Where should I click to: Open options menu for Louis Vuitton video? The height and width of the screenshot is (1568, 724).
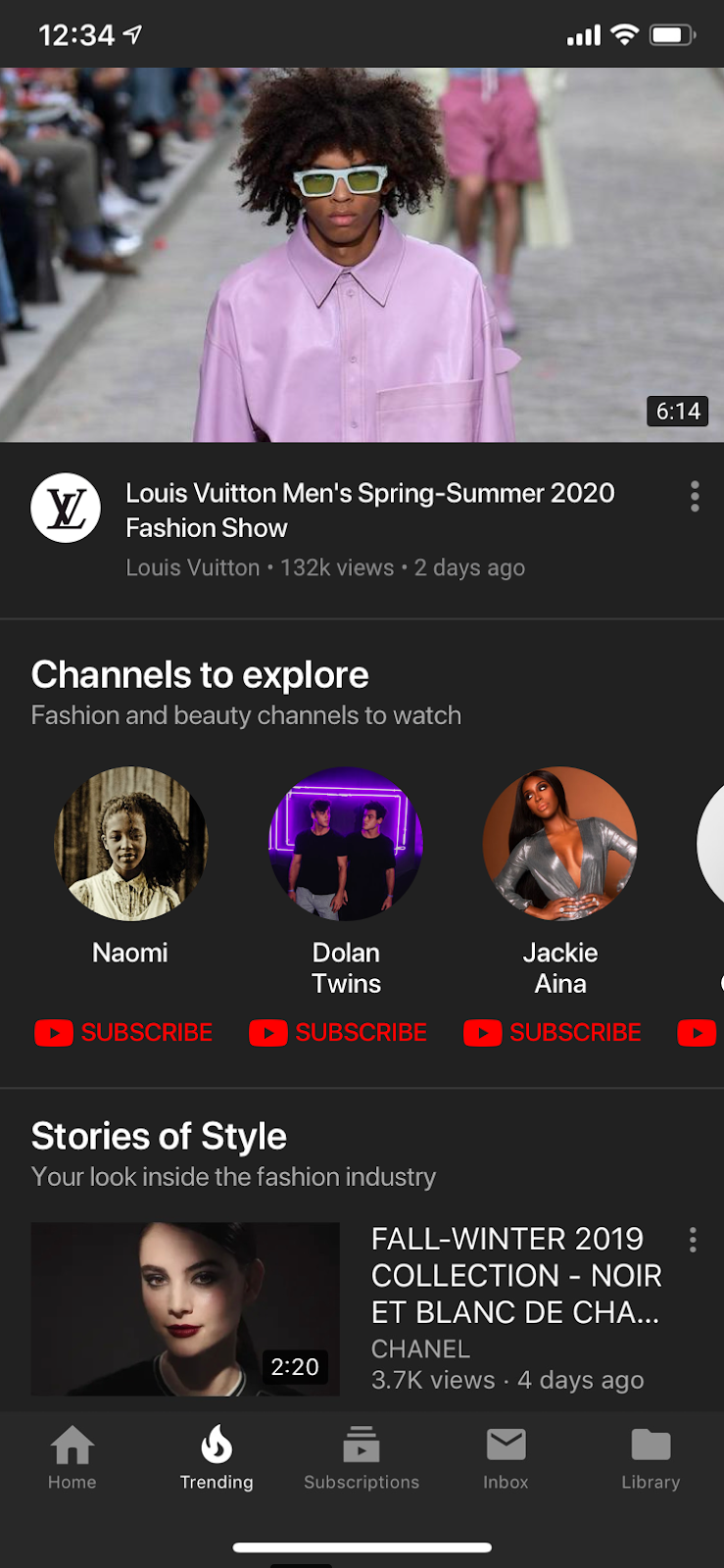pos(695,496)
